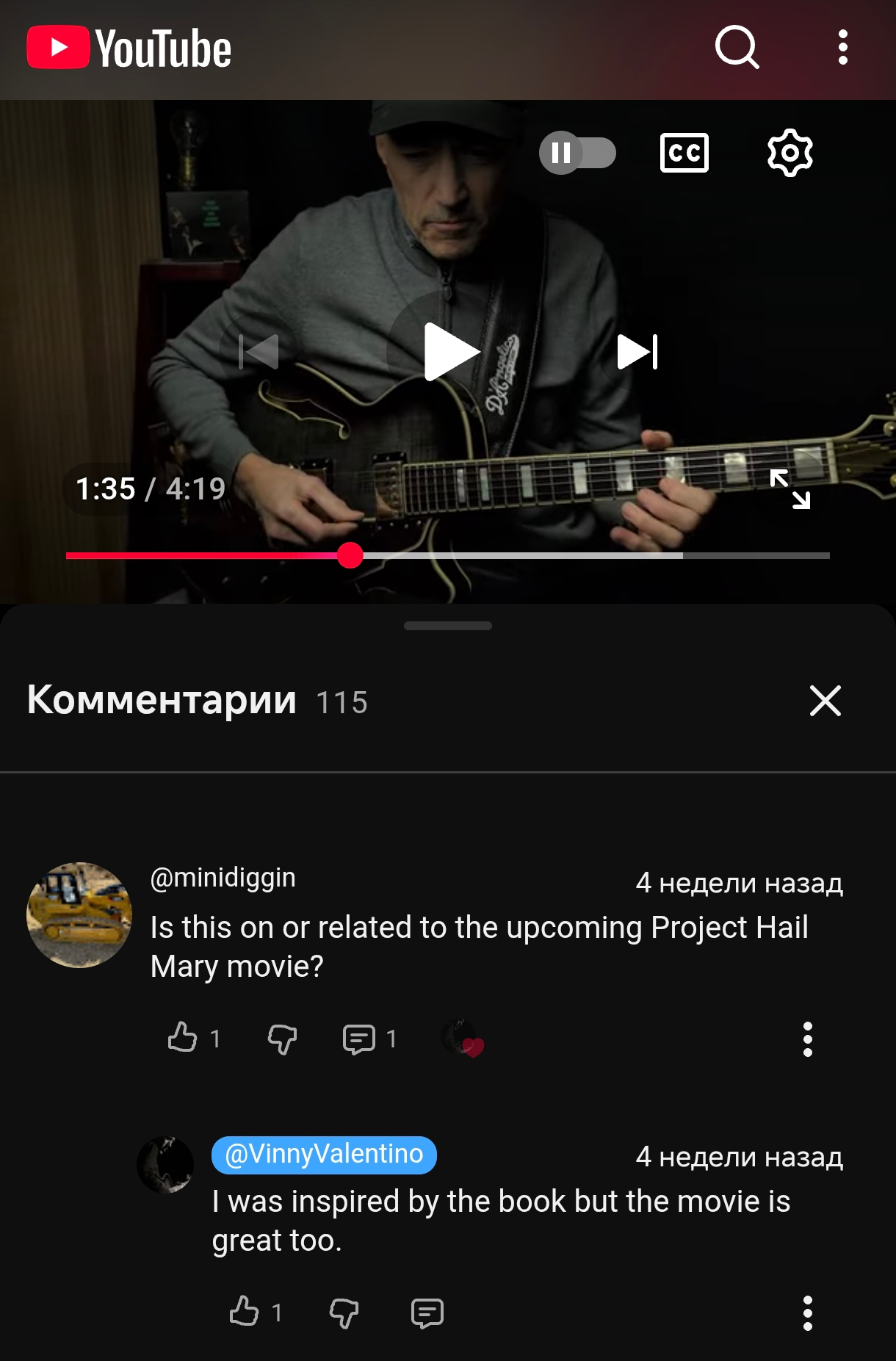Like @VinnyValentino's reply
Viewport: 896px width, 1361px height.
pos(244,1312)
